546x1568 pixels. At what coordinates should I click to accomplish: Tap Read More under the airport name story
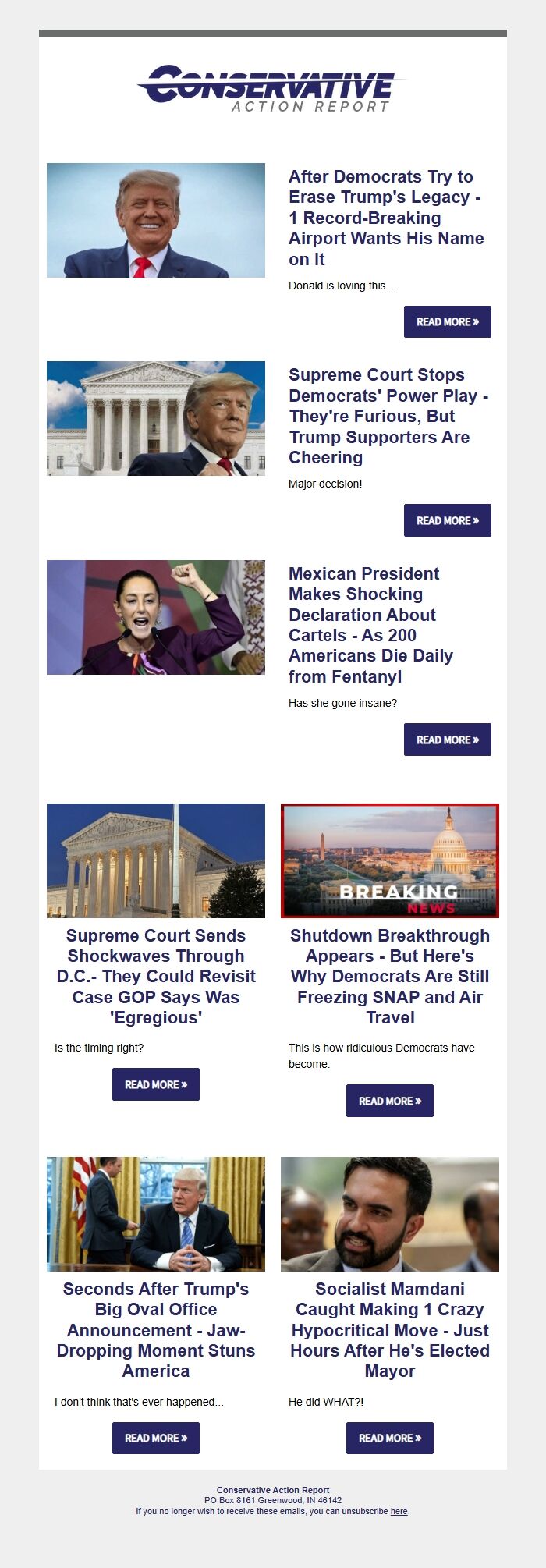point(447,321)
